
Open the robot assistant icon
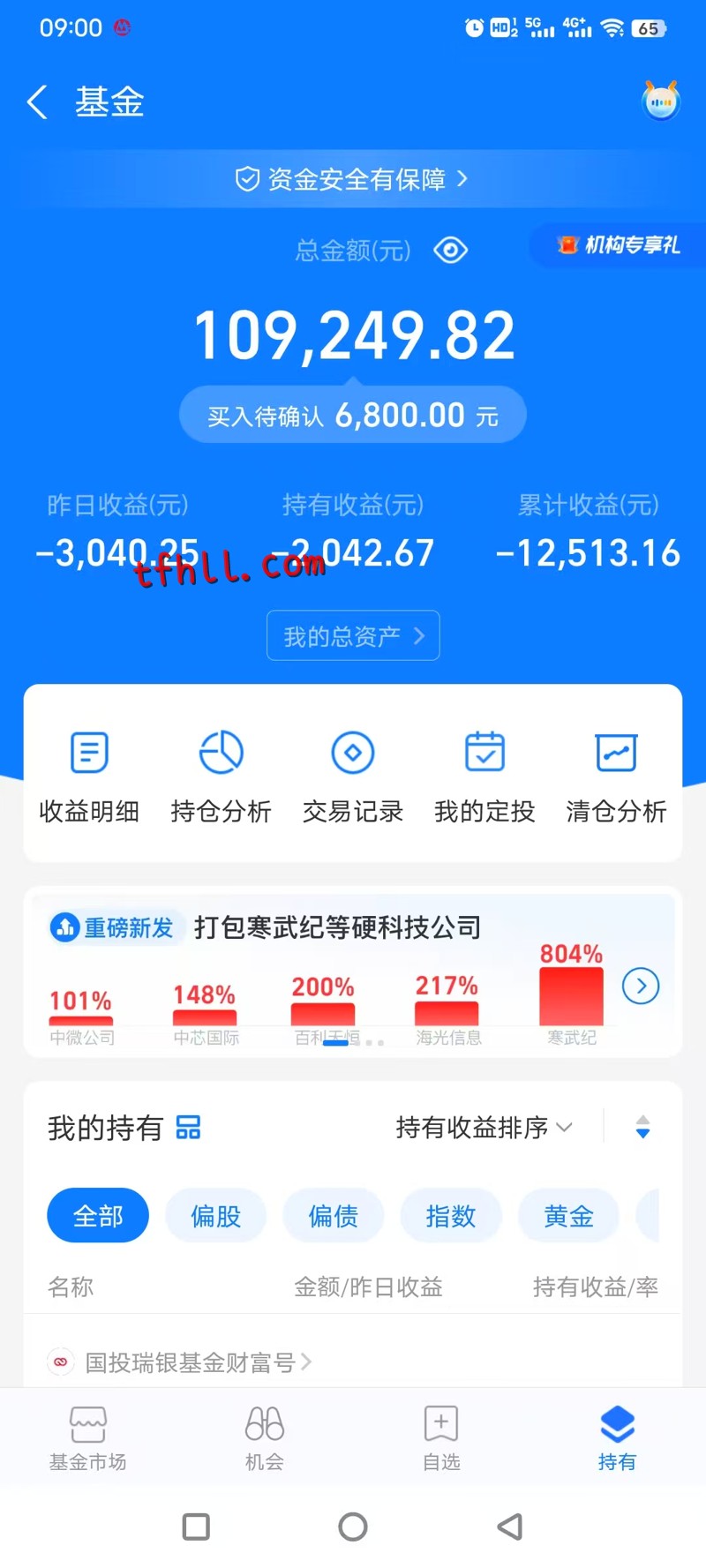click(x=660, y=102)
